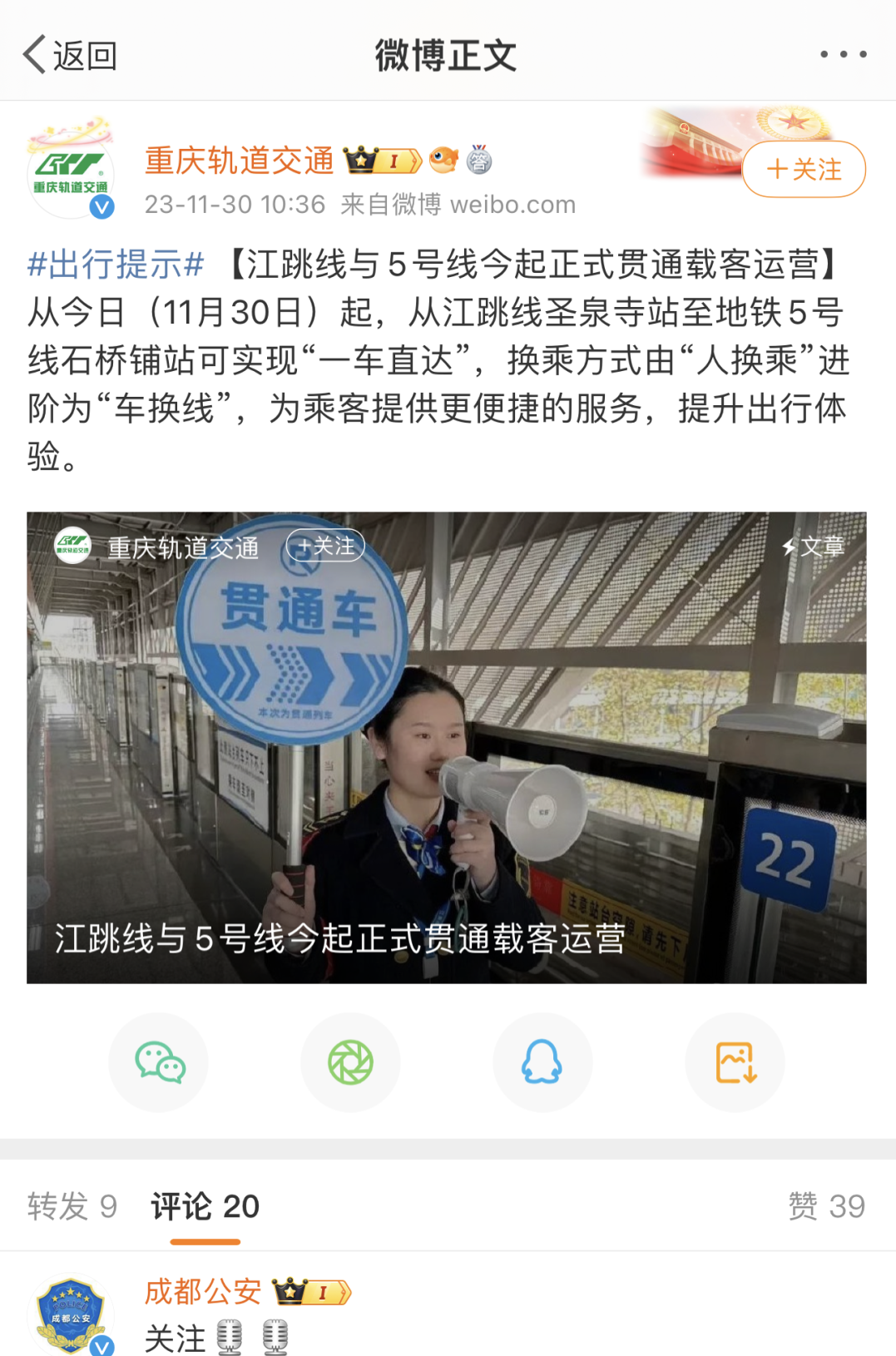Save post as image
Viewport: 896px width, 1356px height.
735,1062
